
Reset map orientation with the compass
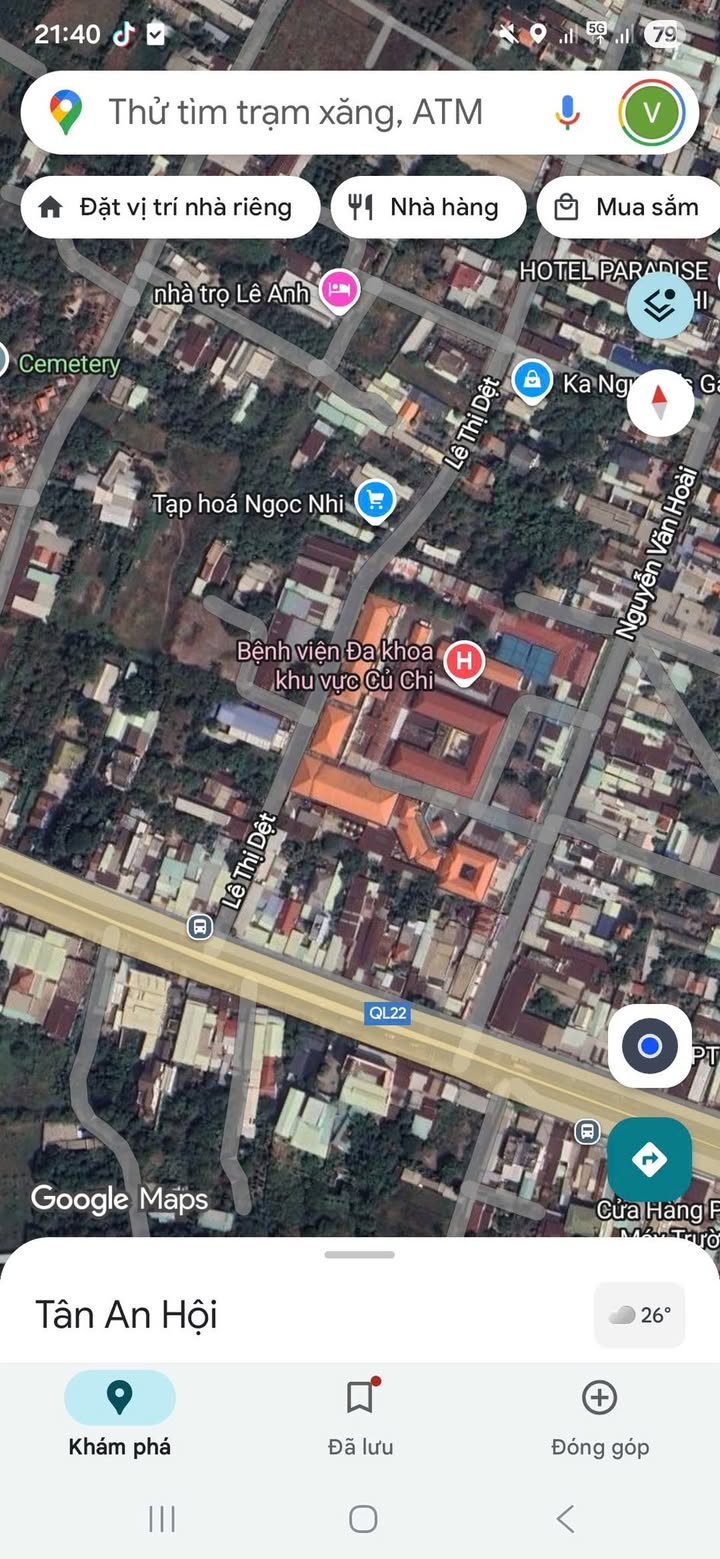(x=660, y=402)
